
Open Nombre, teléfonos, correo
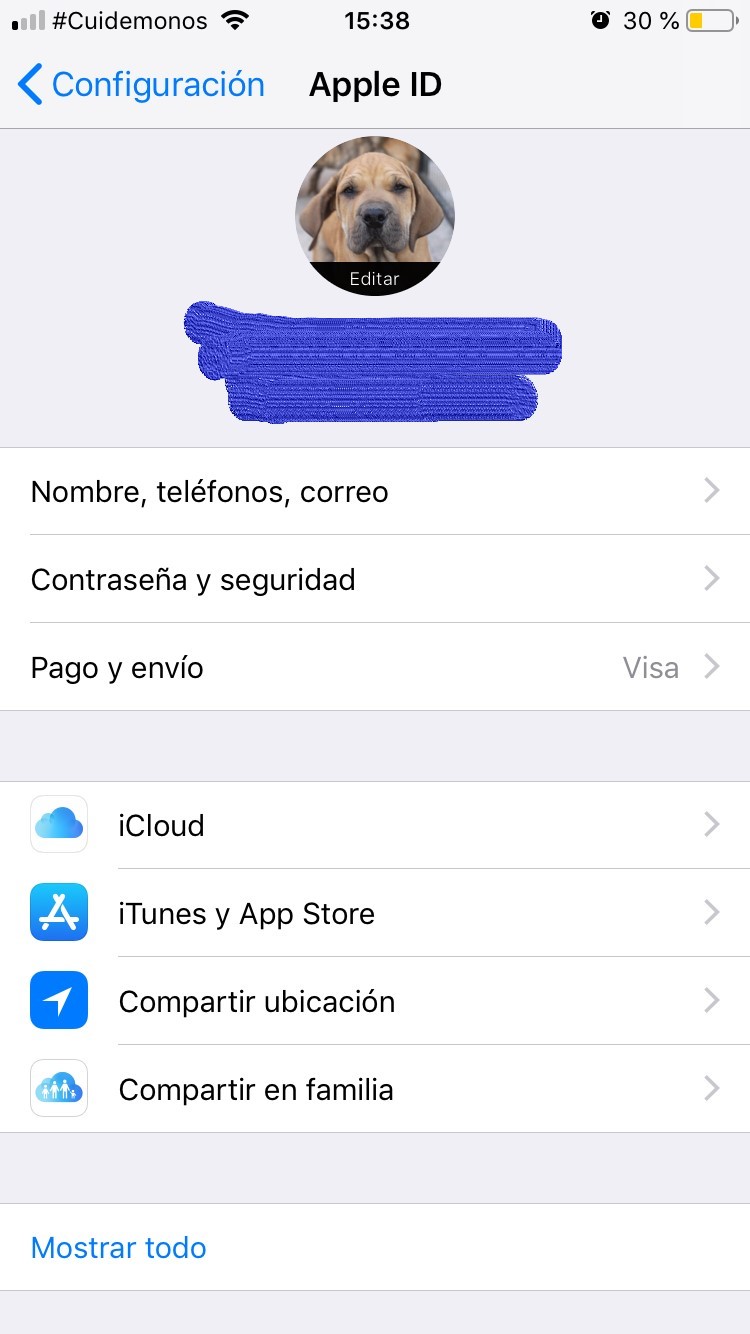[375, 492]
